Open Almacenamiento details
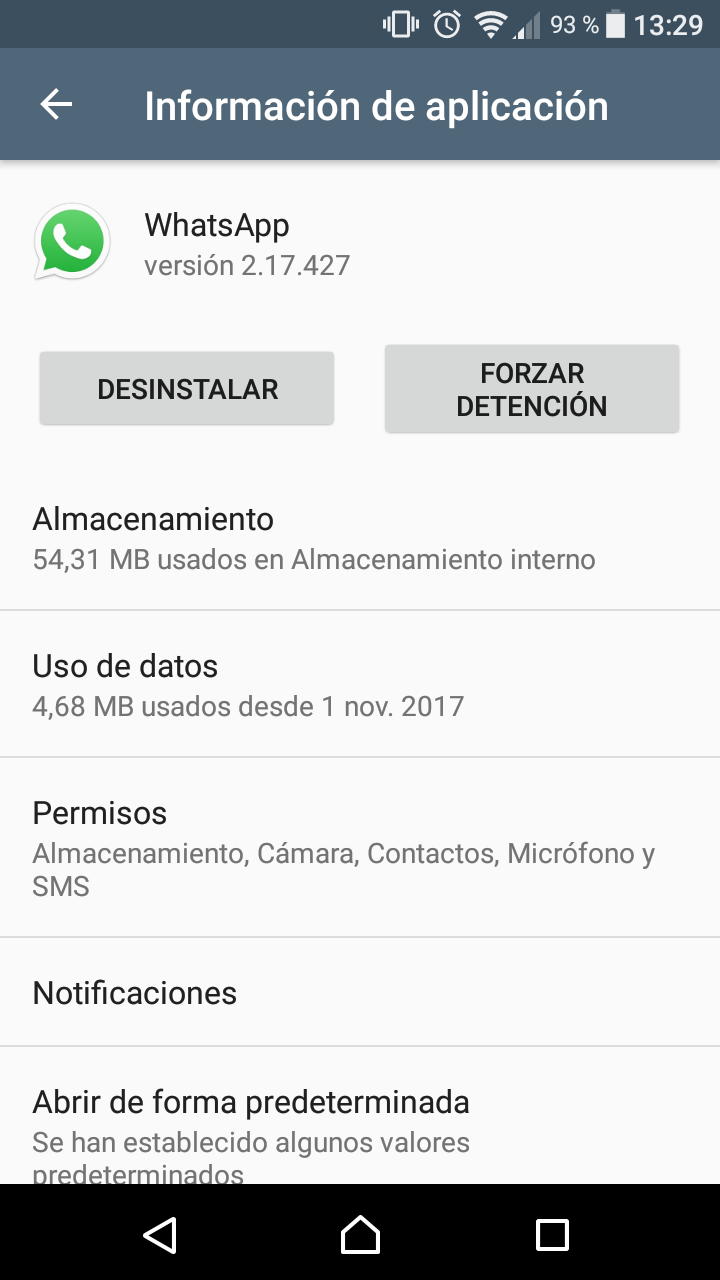 pos(360,537)
